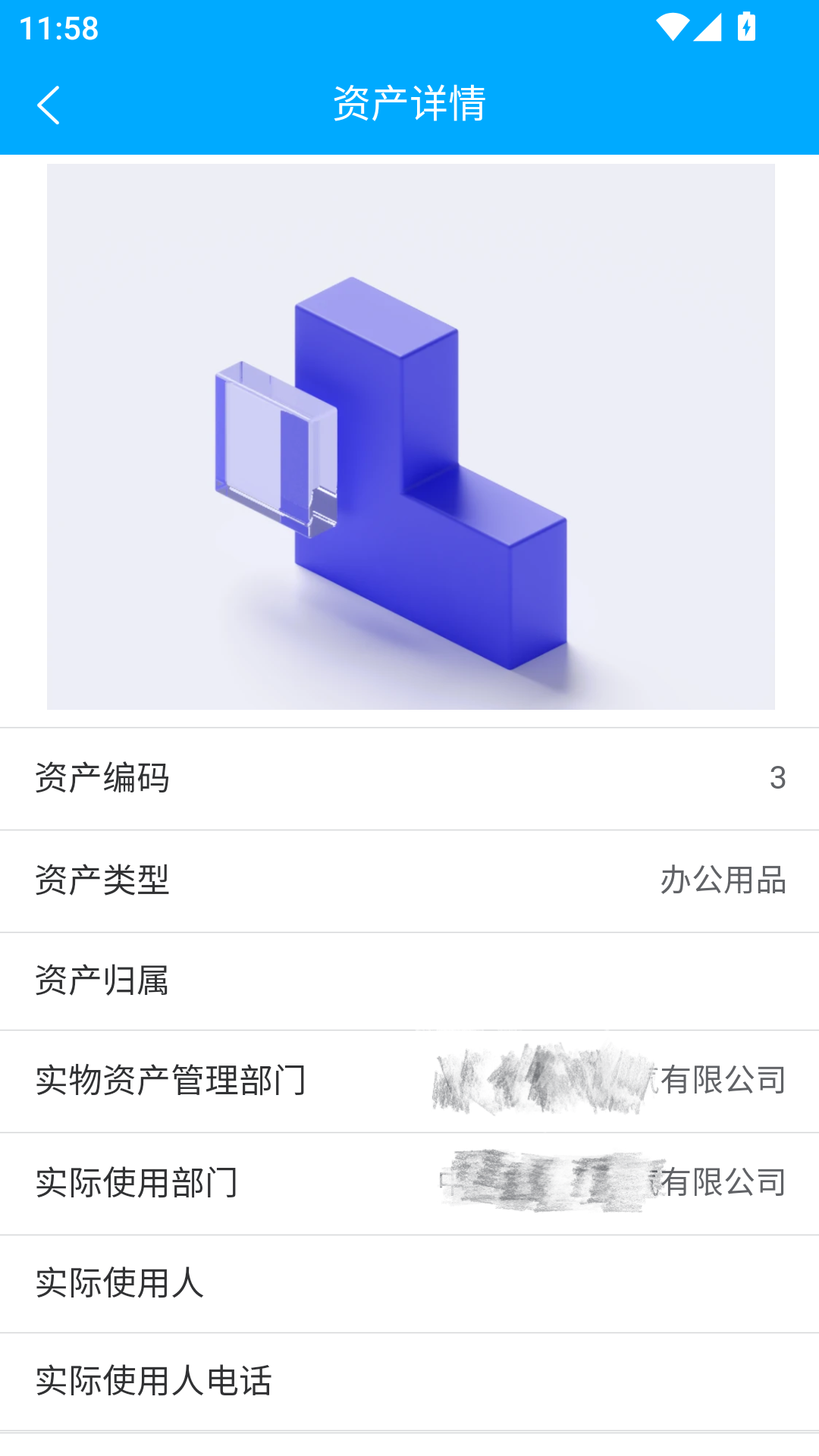Open the asset image preview
The image size is (819, 1456).
pyautogui.click(x=411, y=437)
